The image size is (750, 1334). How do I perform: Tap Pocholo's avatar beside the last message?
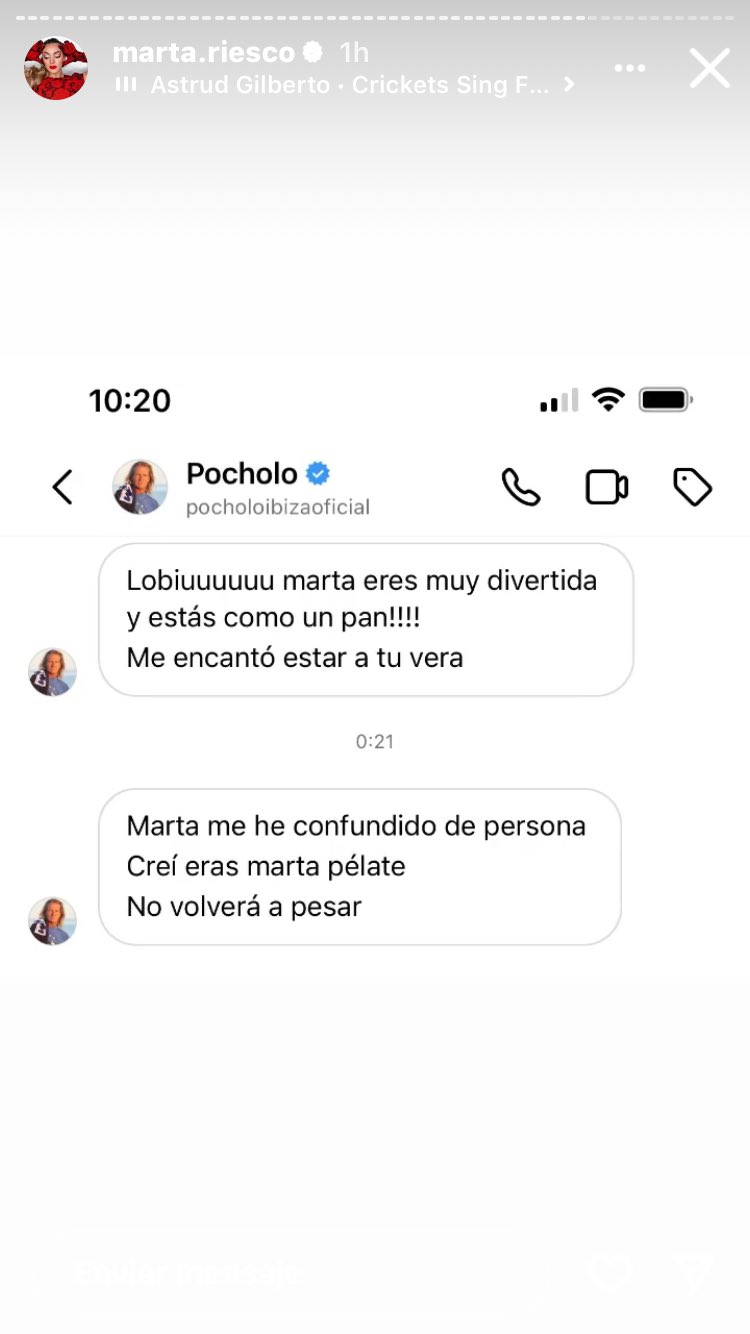click(52, 921)
